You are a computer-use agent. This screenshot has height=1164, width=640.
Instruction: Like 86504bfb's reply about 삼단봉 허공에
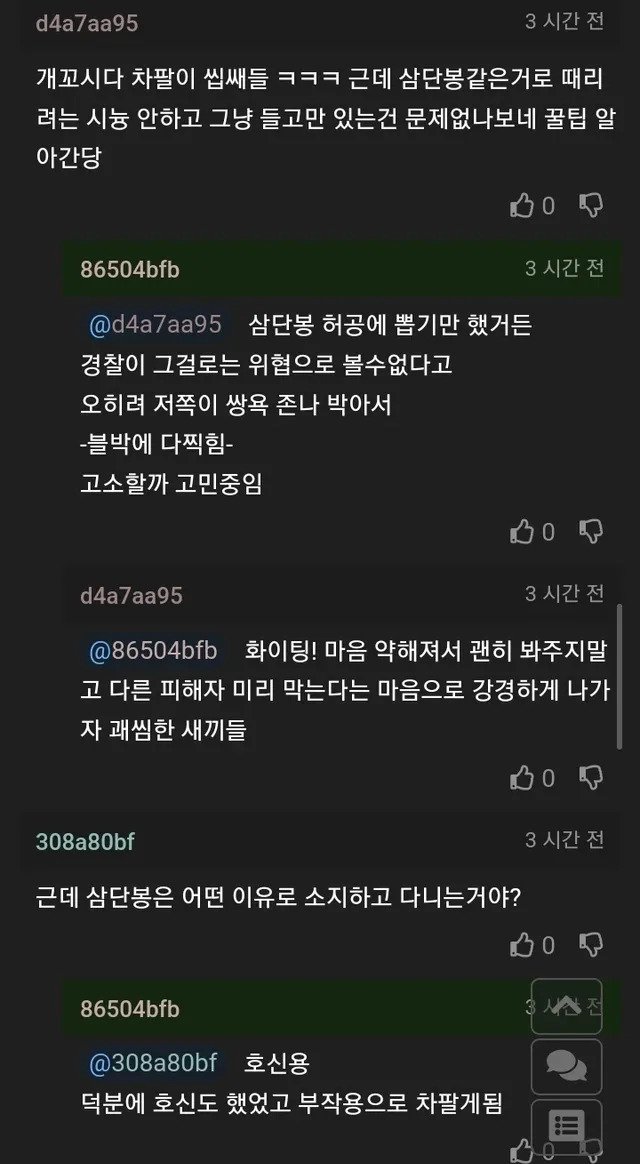[522, 532]
